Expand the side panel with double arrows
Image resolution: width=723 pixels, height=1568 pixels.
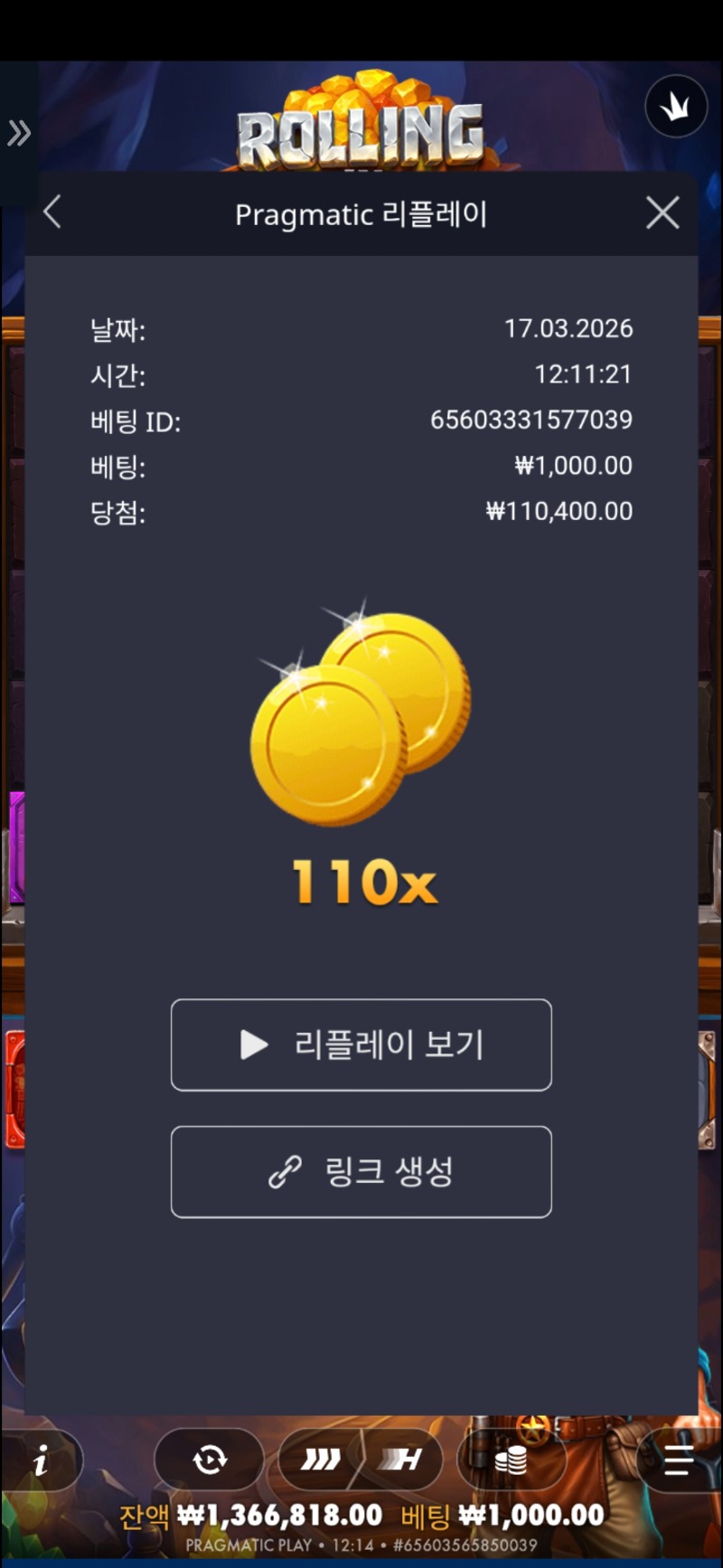[x=19, y=133]
